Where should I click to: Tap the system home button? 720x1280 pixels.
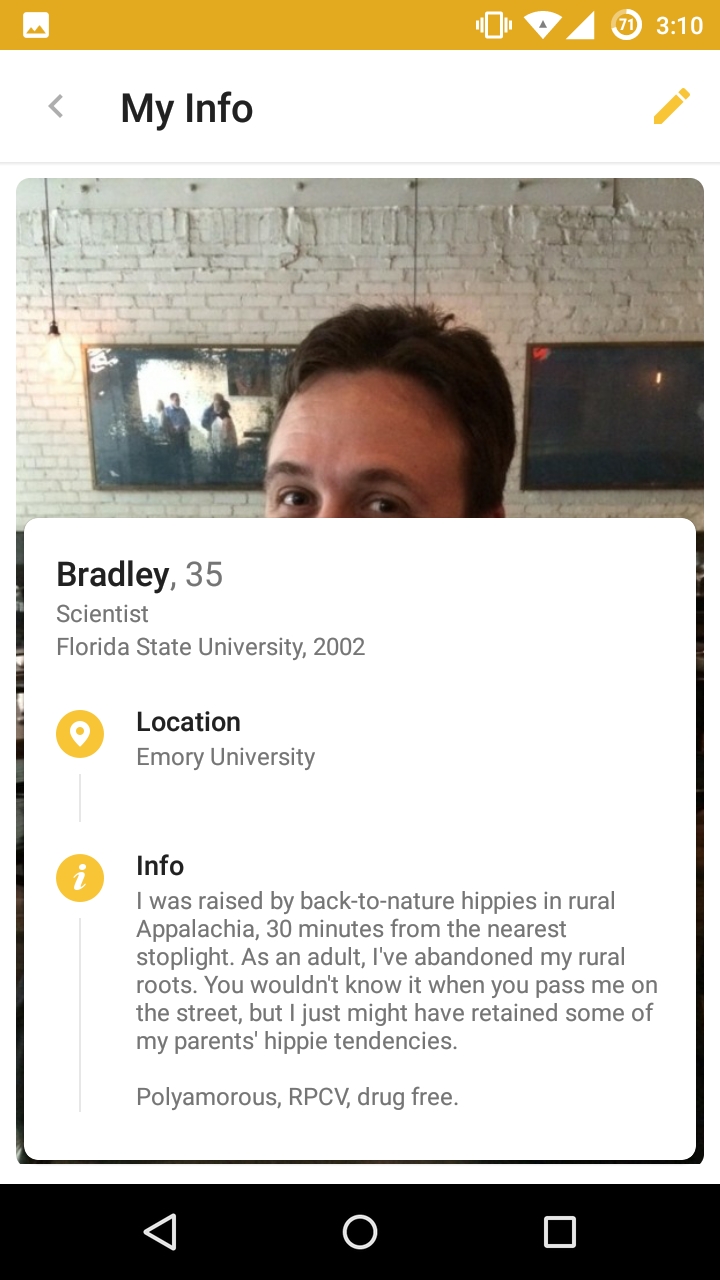360,1232
